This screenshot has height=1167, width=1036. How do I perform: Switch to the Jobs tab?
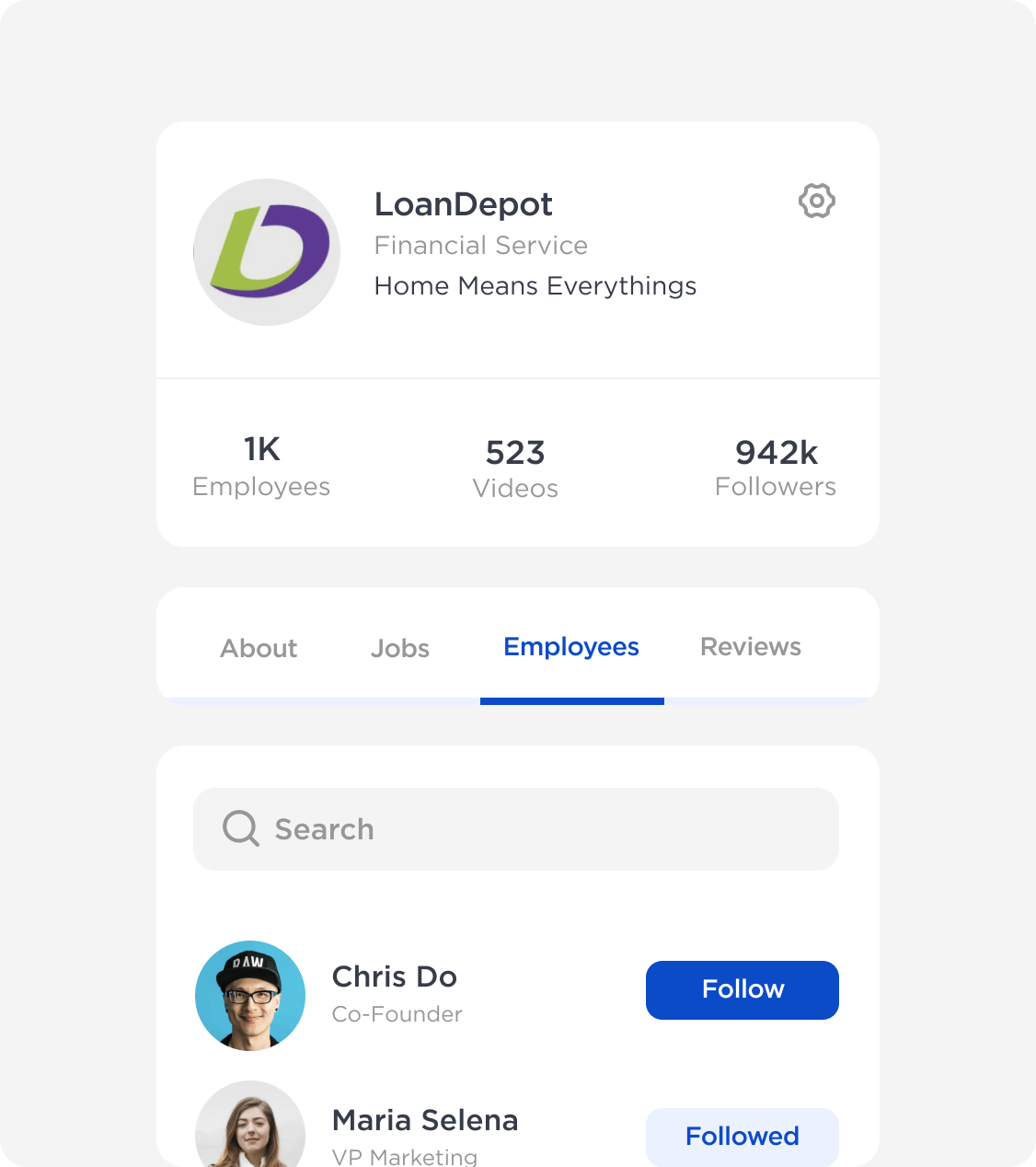pyautogui.click(x=400, y=648)
